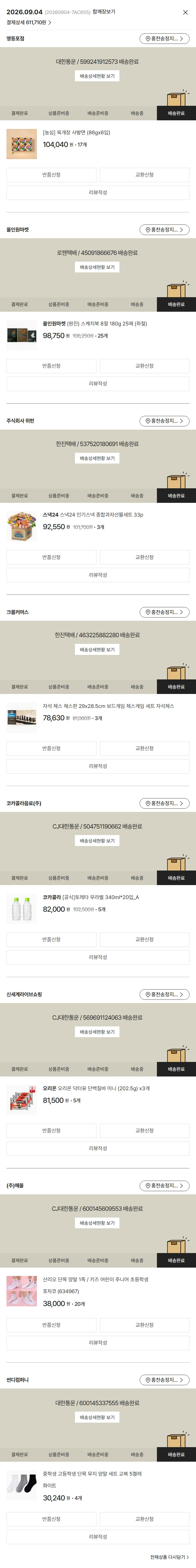
Task: View delivery status for CJ대한통운 504751190662
Action: point(97,841)
